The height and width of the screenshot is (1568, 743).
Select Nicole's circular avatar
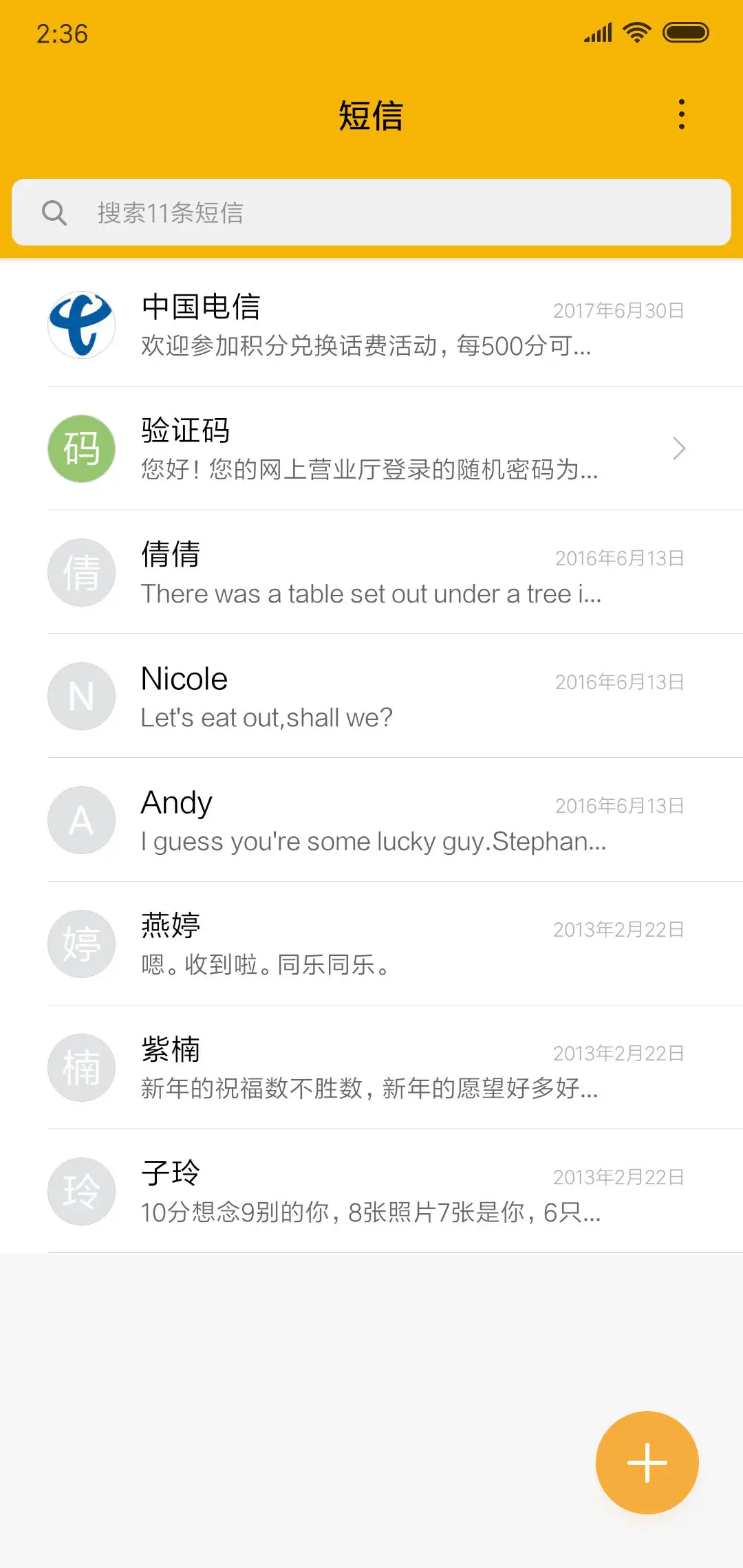click(x=80, y=696)
